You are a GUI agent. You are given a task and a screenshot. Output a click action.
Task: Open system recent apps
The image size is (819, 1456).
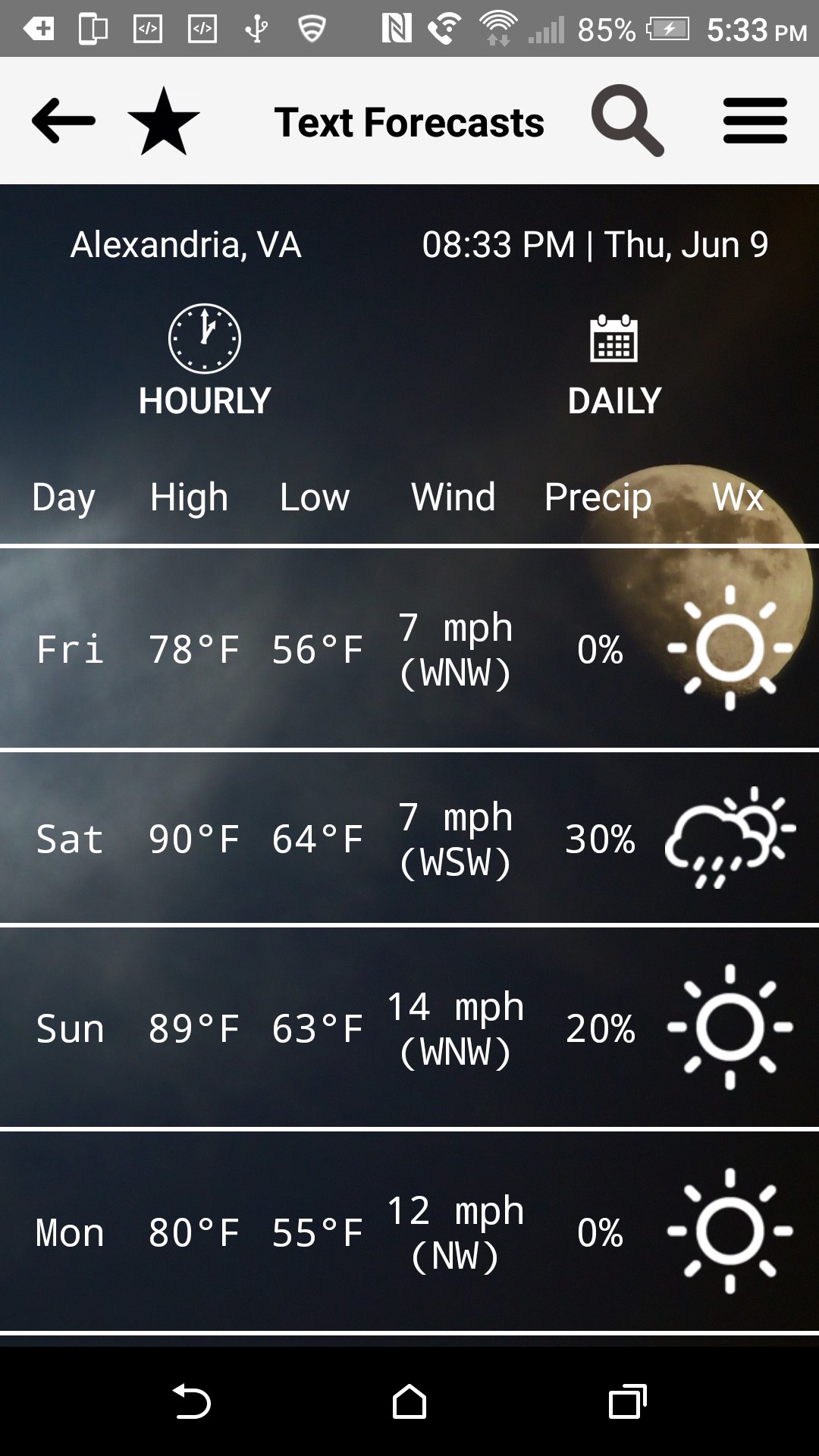click(x=628, y=1401)
